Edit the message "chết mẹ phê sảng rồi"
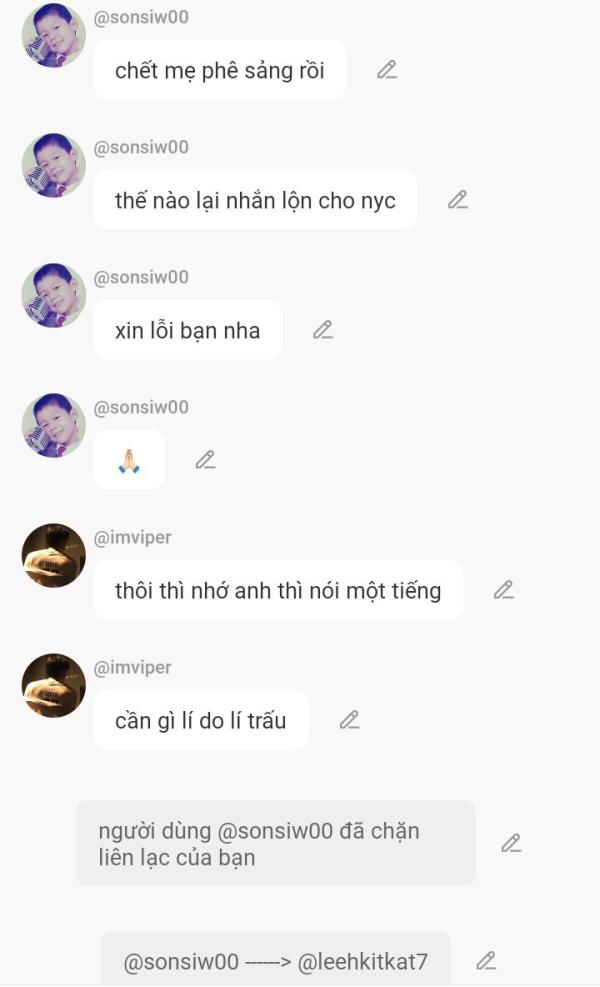Image resolution: width=600 pixels, height=987 pixels. click(387, 70)
